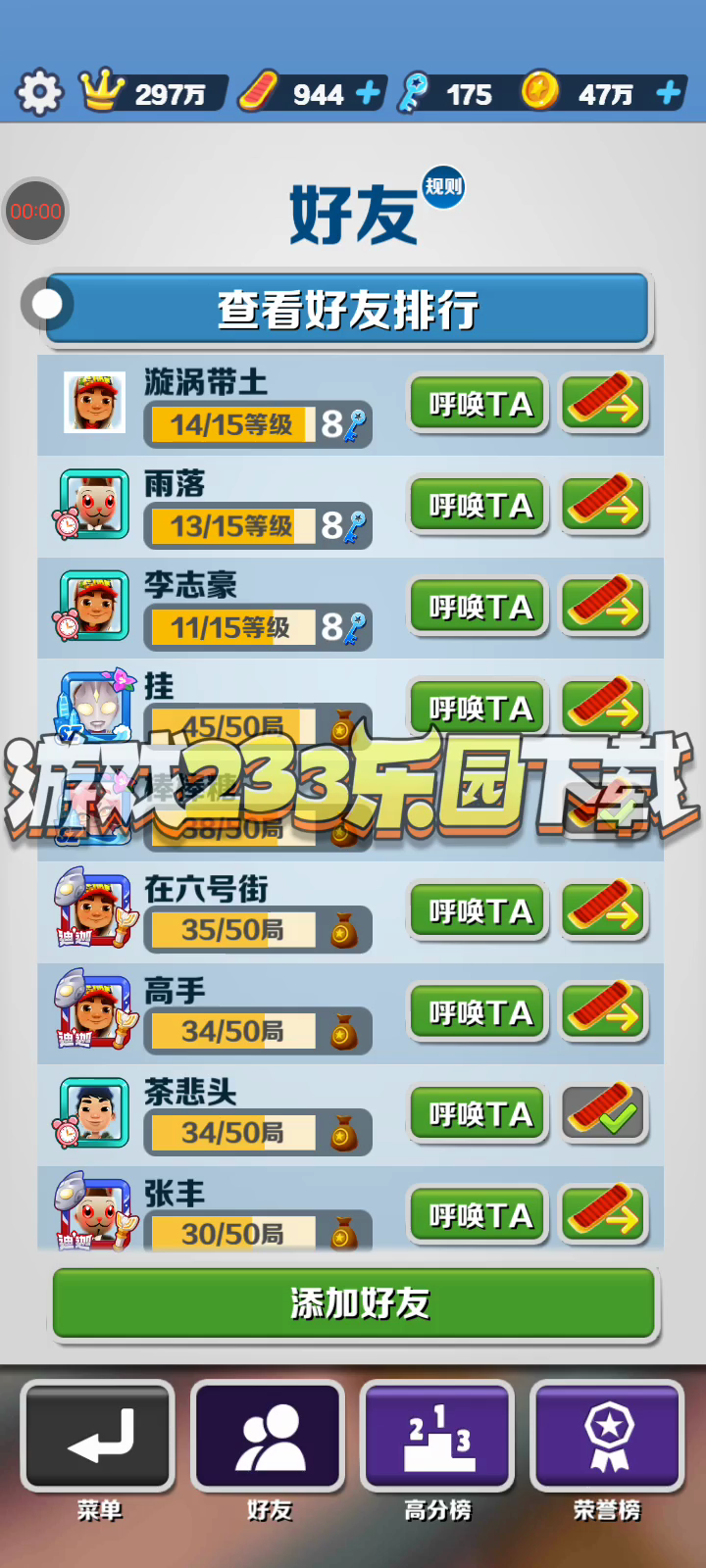Tap the plus next to 944 skateboards
The height and width of the screenshot is (1568, 706).
click(x=368, y=93)
